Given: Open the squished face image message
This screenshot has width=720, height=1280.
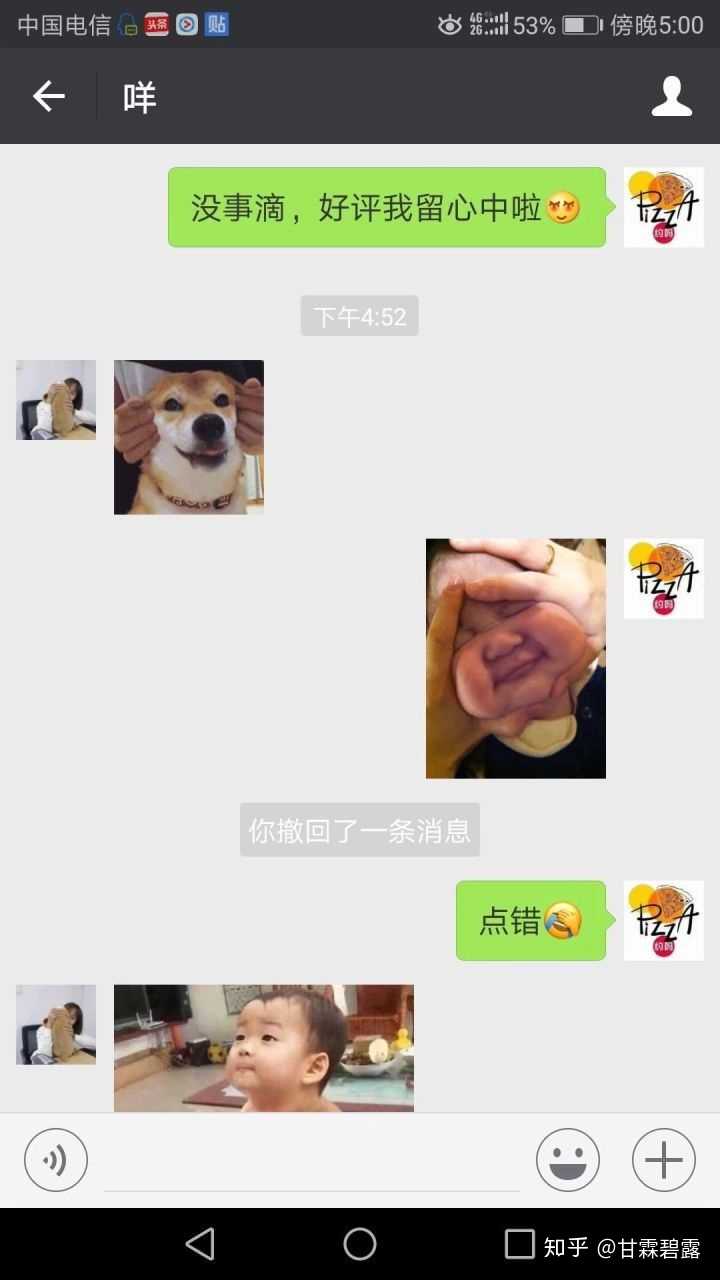Looking at the screenshot, I should click(x=515, y=658).
